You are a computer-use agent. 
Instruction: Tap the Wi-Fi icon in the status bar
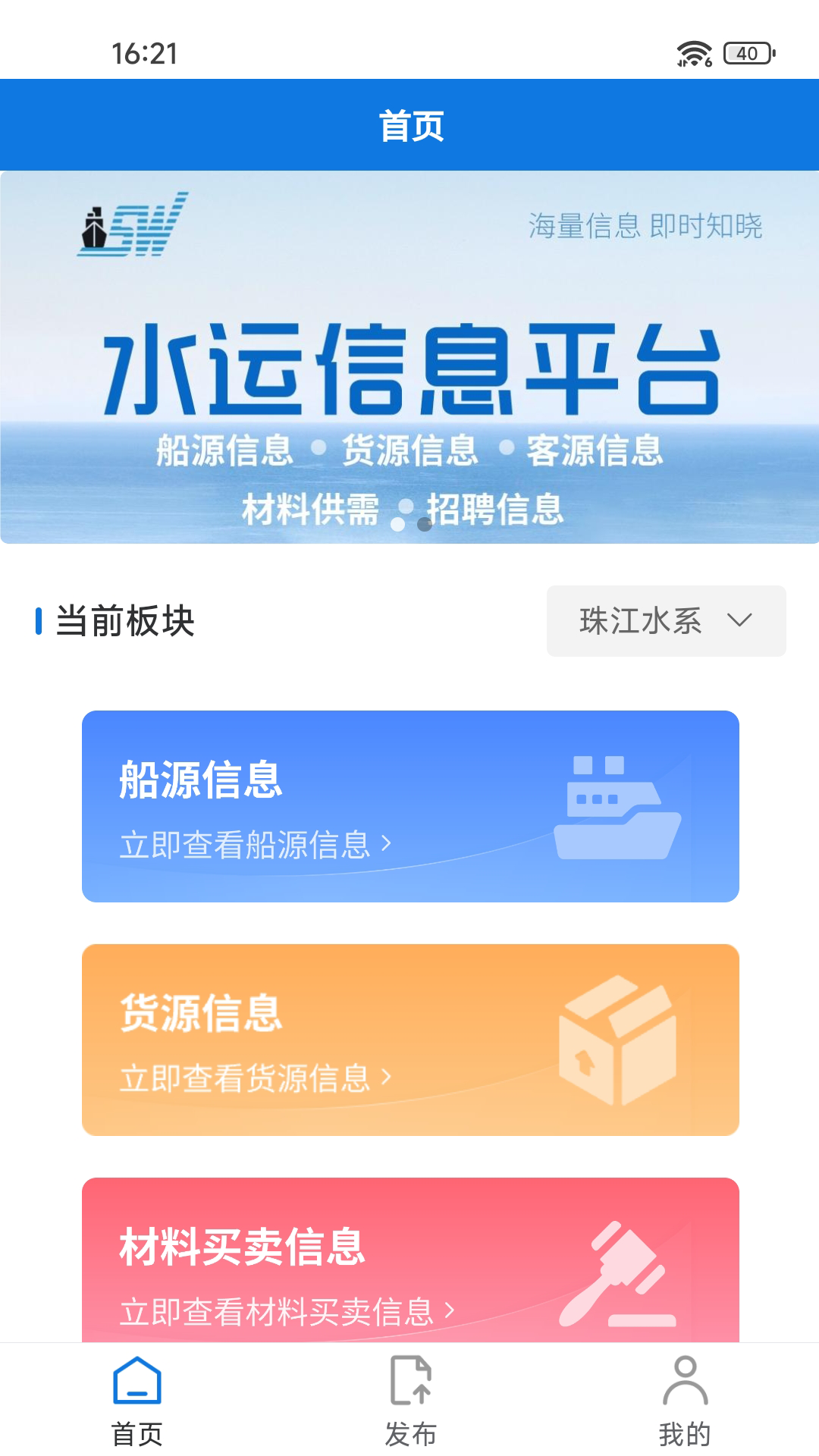pyautogui.click(x=692, y=53)
